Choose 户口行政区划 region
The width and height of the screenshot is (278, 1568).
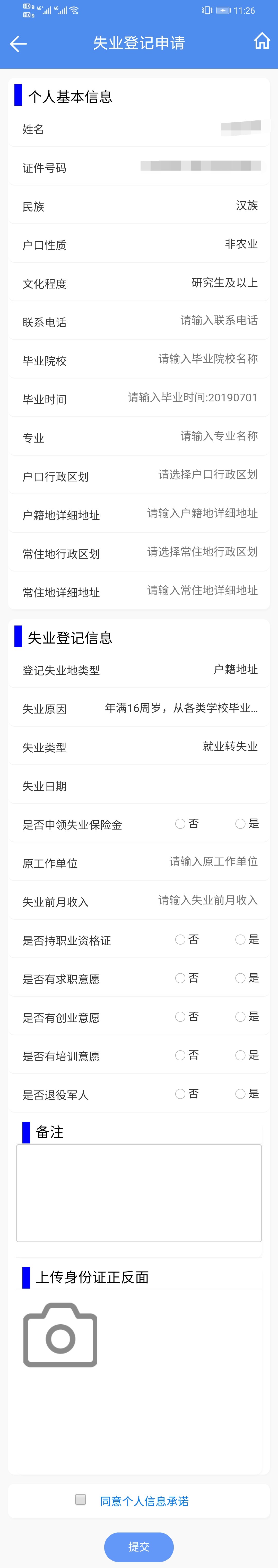(207, 475)
